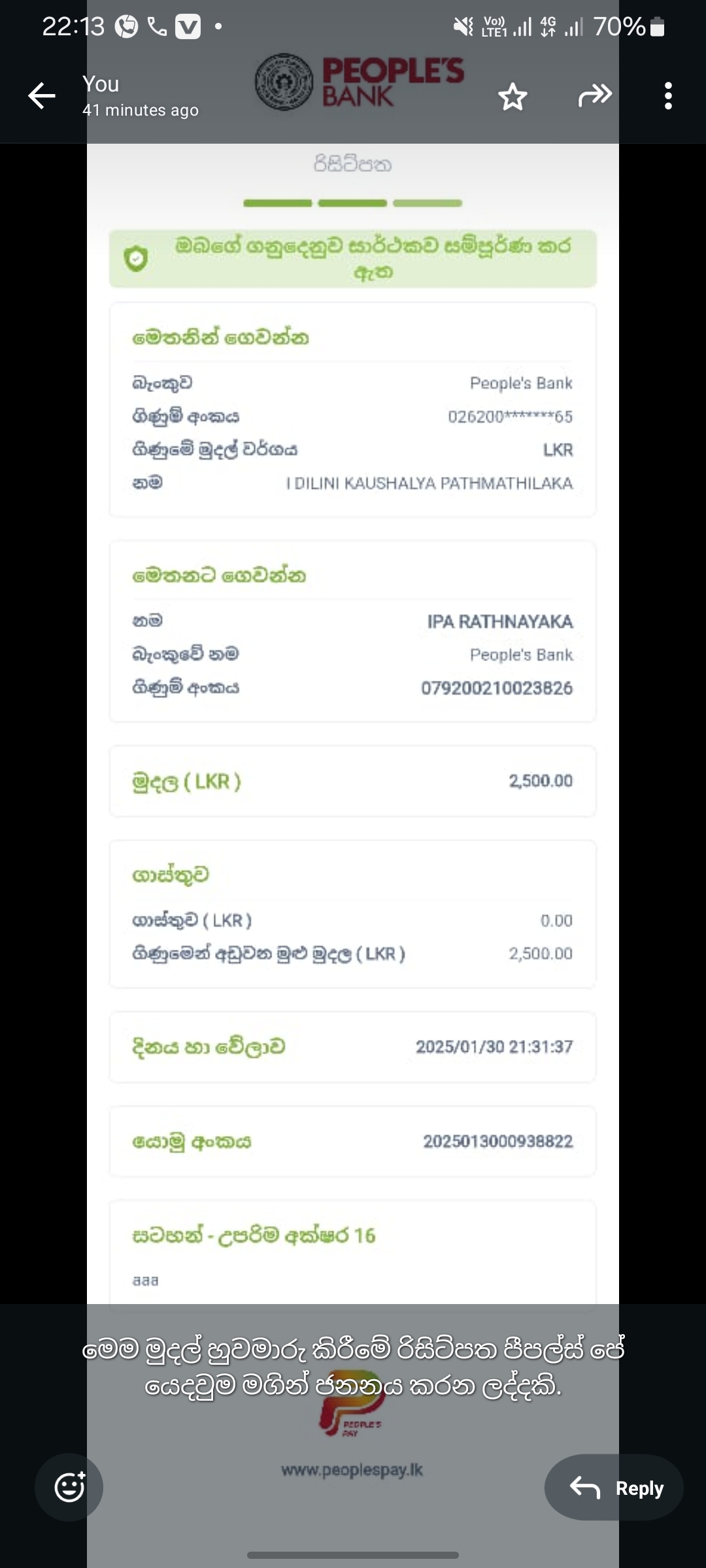Go back from the status viewer
The image size is (706, 1568).
point(42,96)
